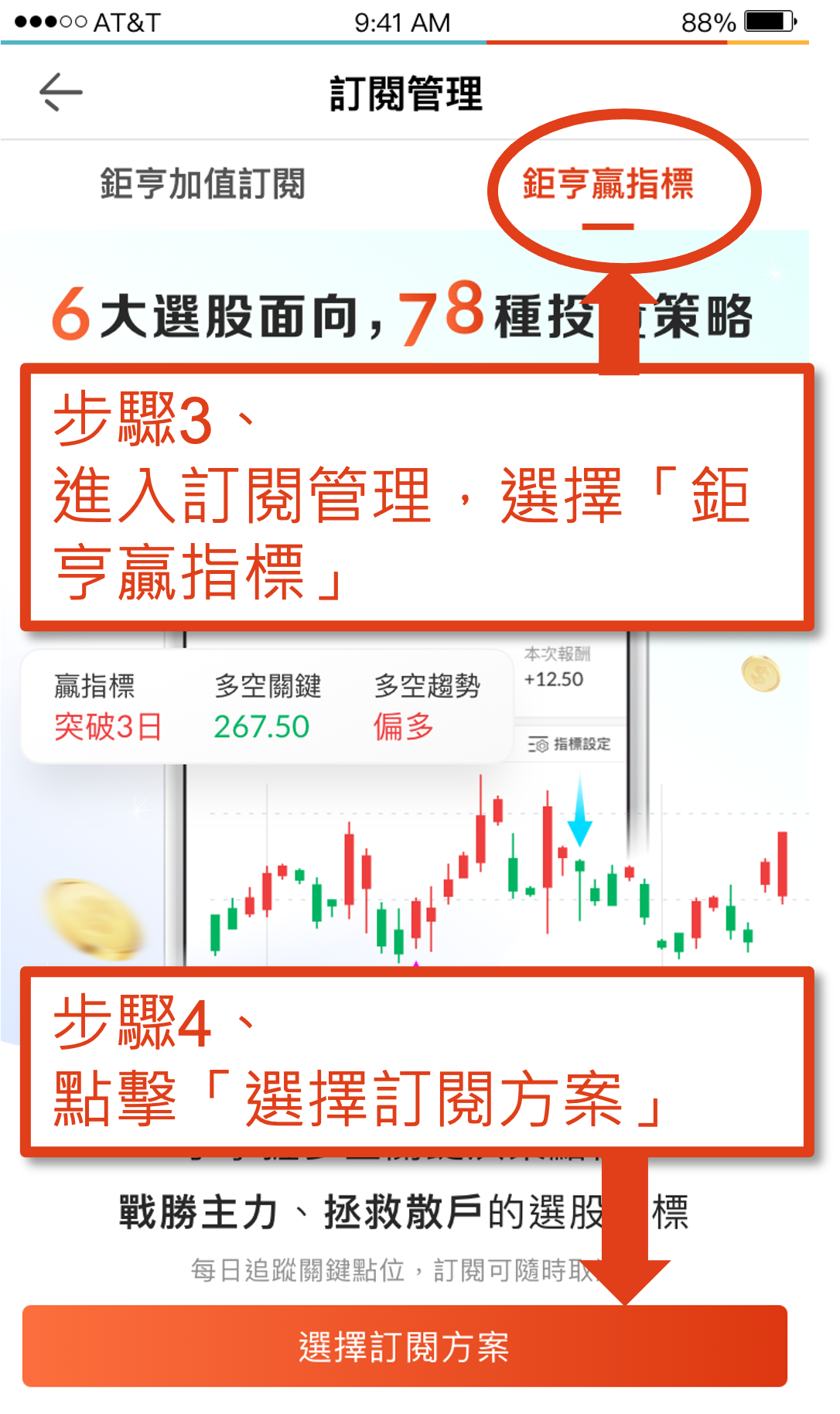Go back from subscription management
Image resolution: width=840 pixels, height=1414 pixels.
pyautogui.click(x=60, y=92)
